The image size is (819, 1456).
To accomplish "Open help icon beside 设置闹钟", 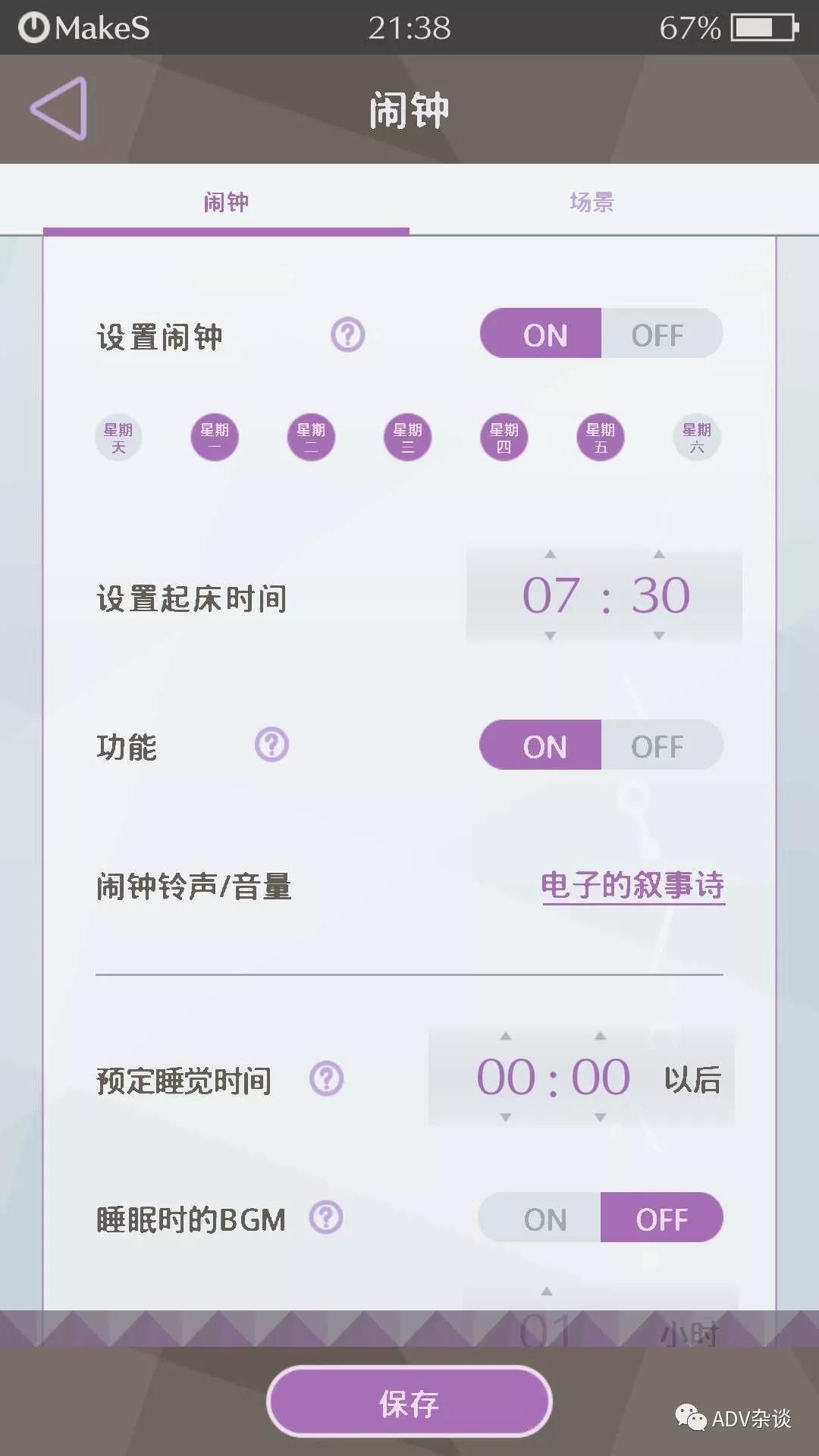I will 348,334.
